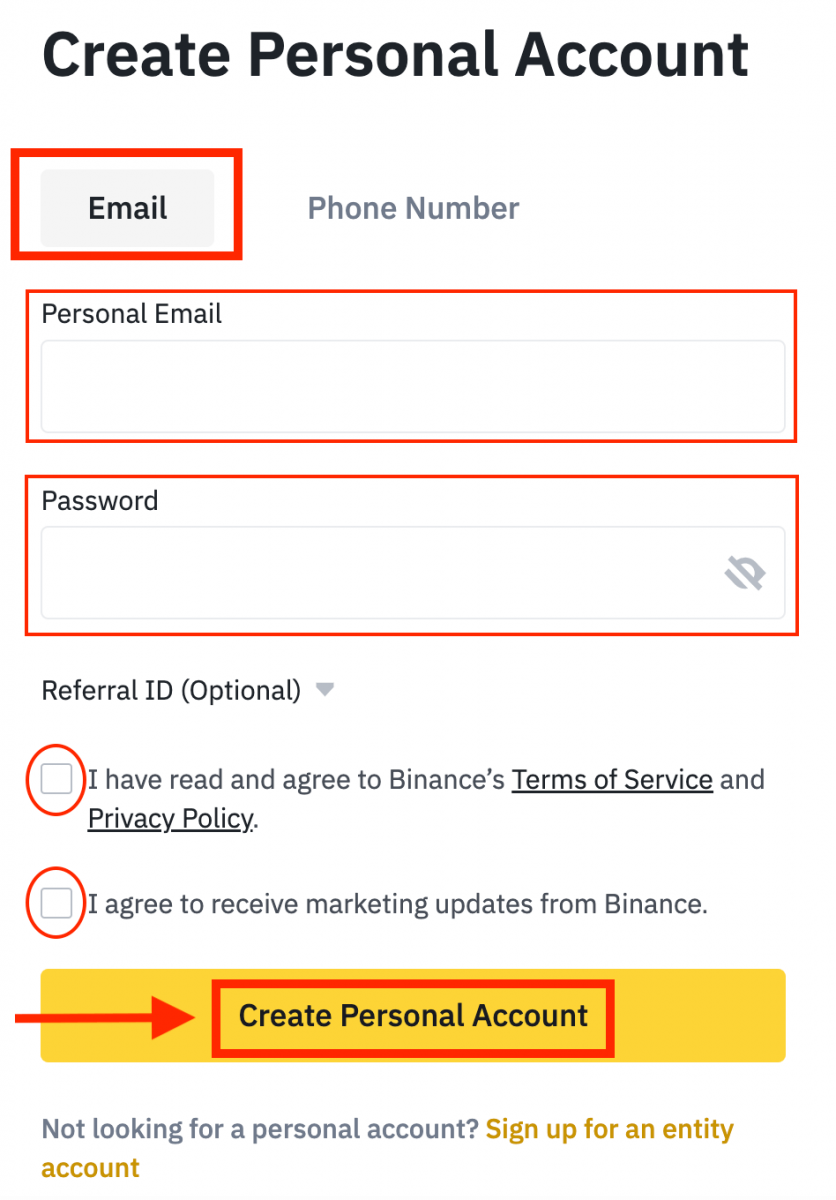Click the Password field label
This screenshot has width=836, height=1200.
point(99,500)
